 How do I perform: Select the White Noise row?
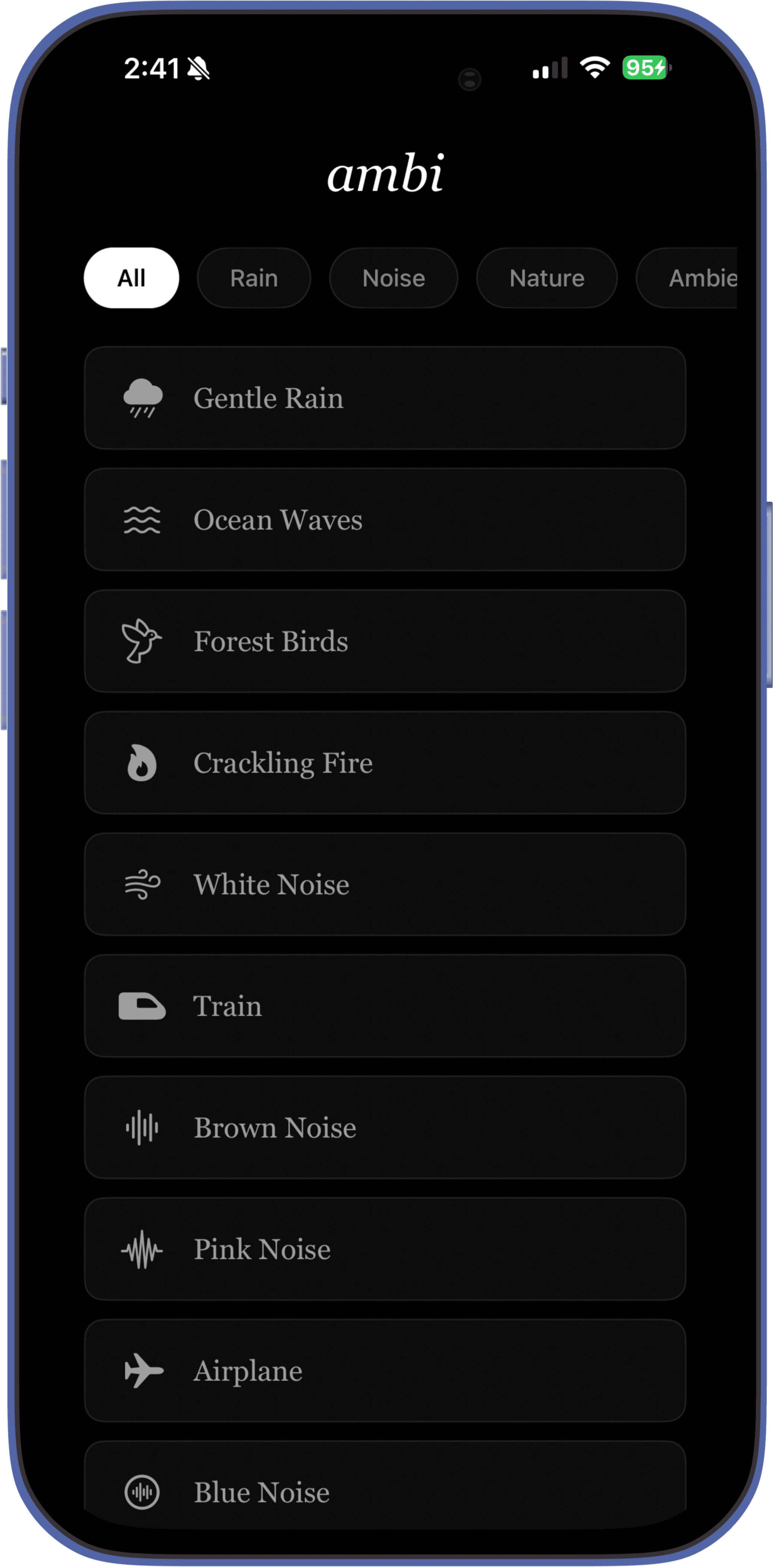point(385,884)
